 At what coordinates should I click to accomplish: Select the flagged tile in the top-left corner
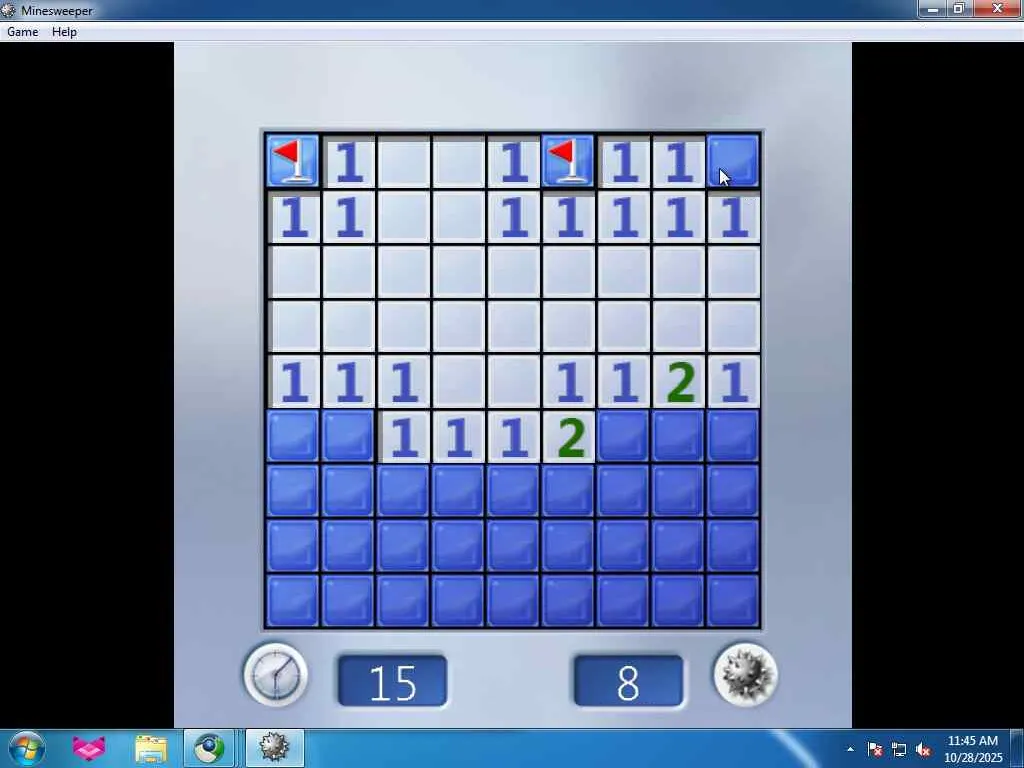pos(293,161)
